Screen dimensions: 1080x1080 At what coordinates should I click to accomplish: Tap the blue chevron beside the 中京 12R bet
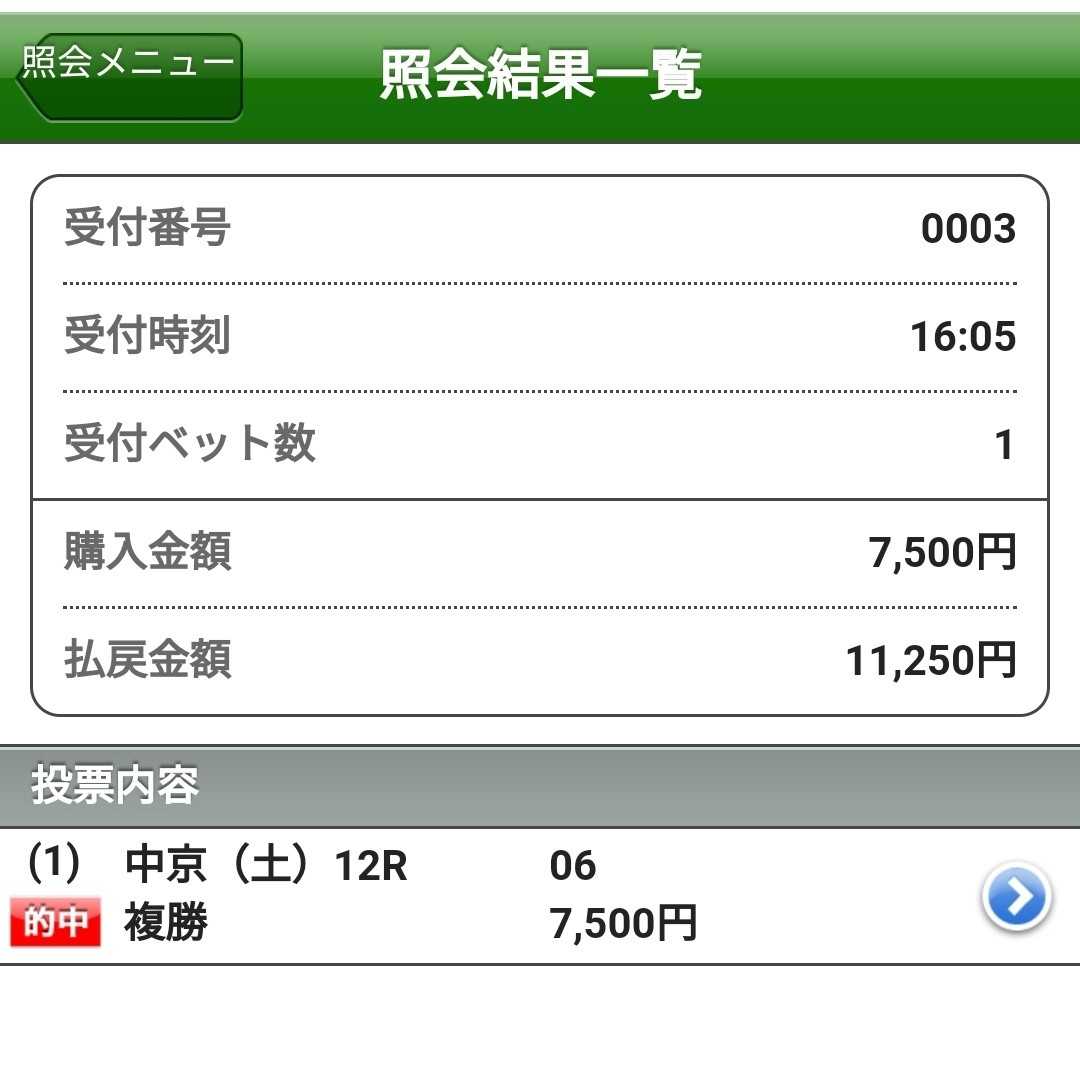coord(1015,897)
